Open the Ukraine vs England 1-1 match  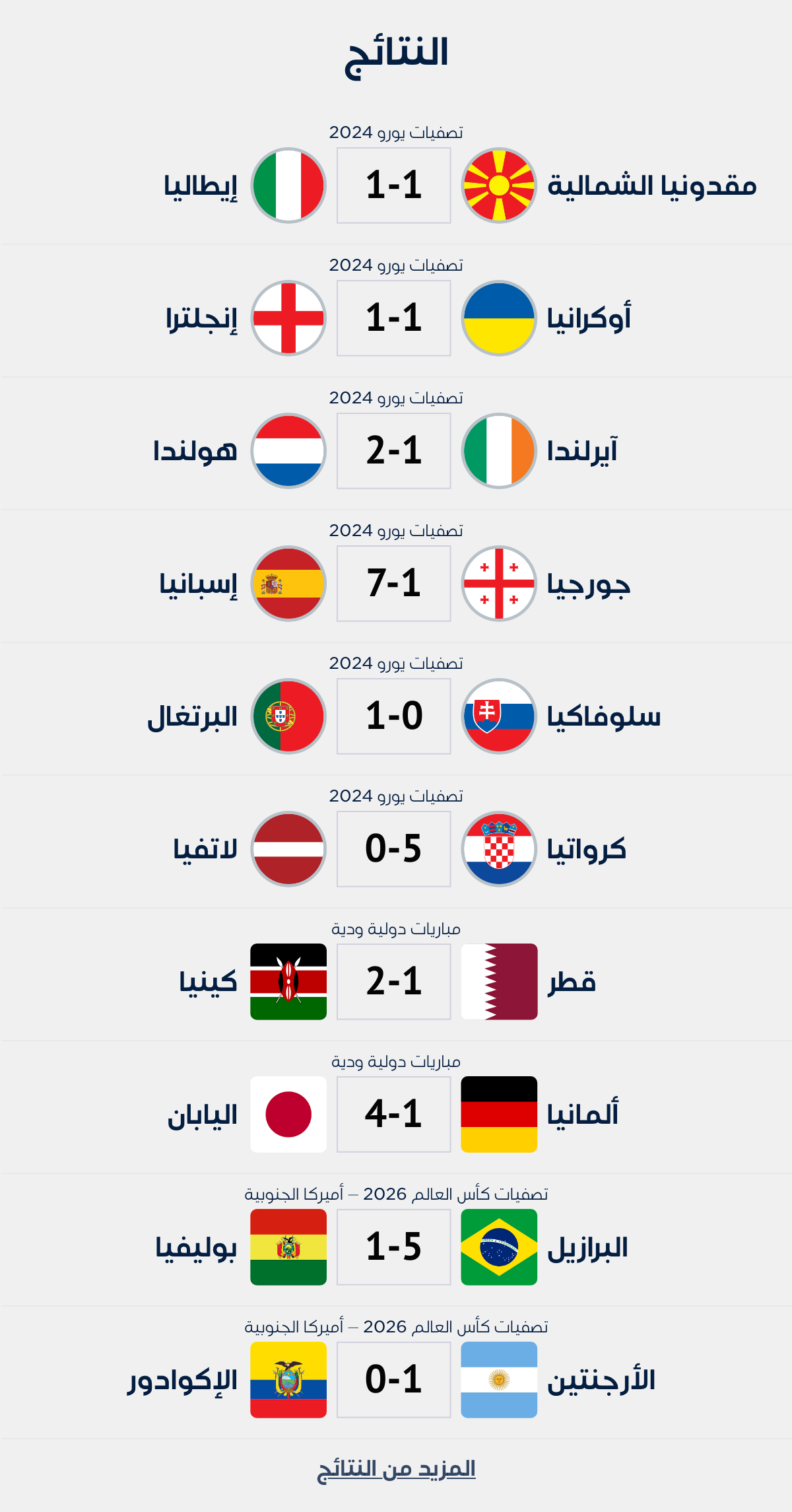pos(394,318)
